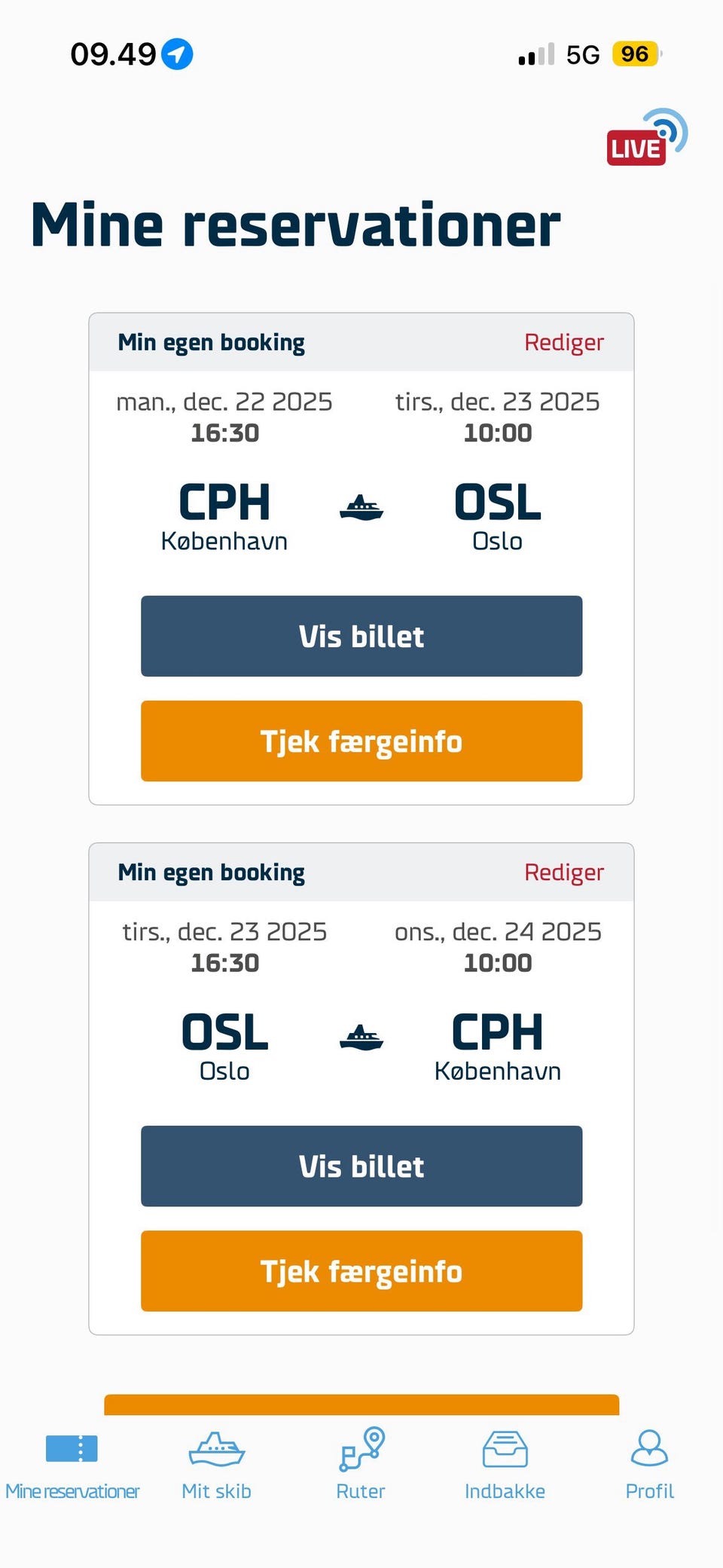This screenshot has width=723, height=1568.
Task: Edit the Oslo to København booking
Action: click(563, 873)
